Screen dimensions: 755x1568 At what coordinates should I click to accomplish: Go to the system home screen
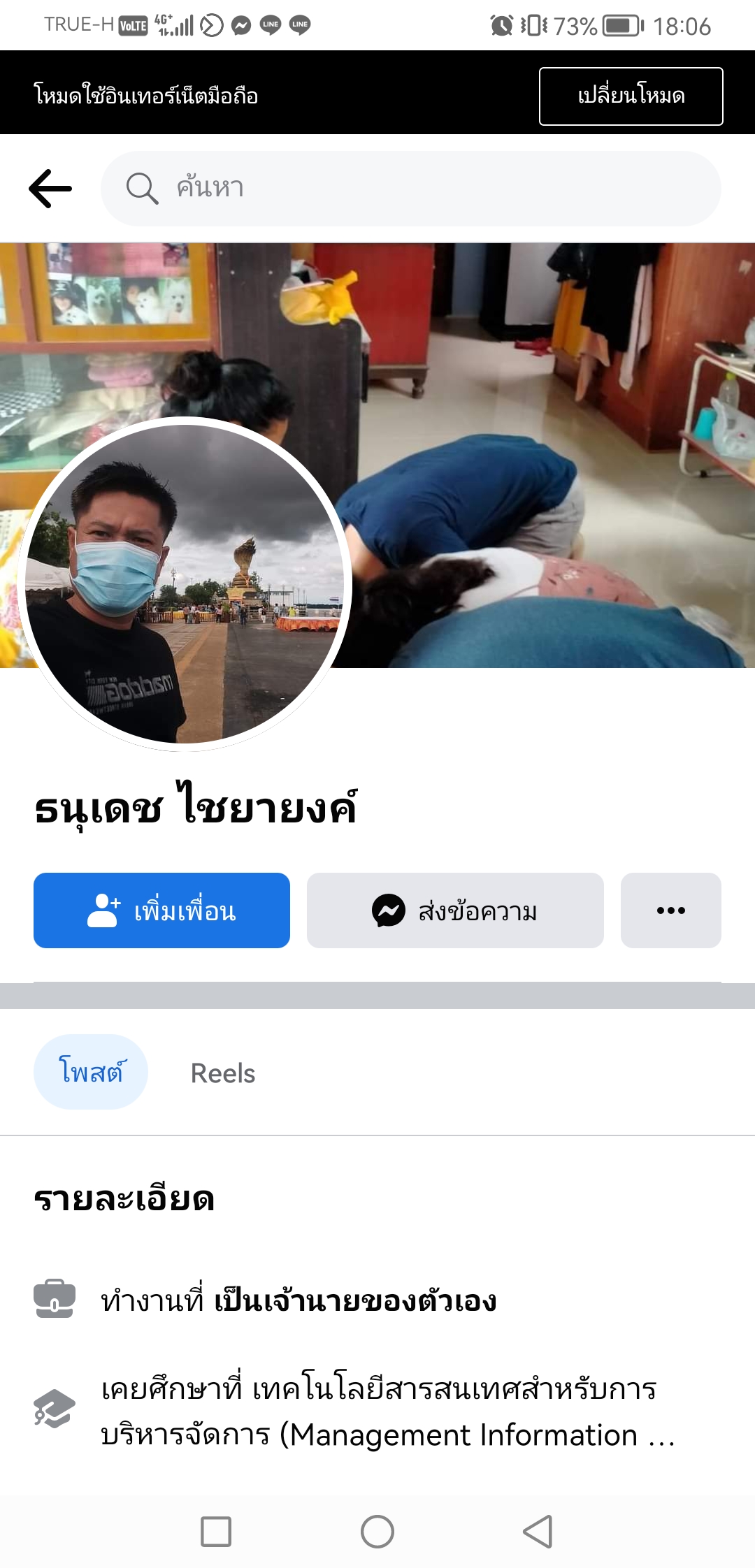click(377, 1532)
